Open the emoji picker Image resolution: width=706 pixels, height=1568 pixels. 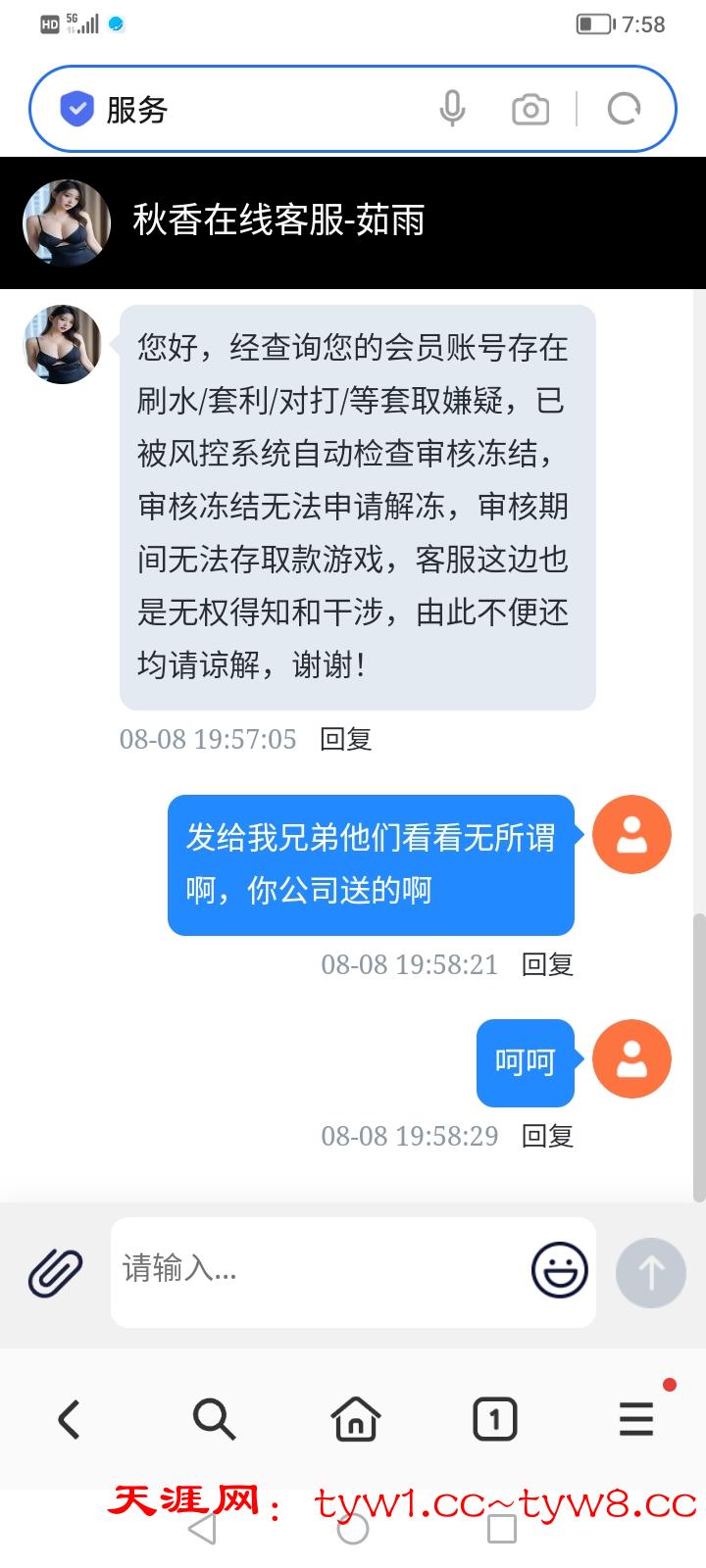click(x=559, y=1271)
